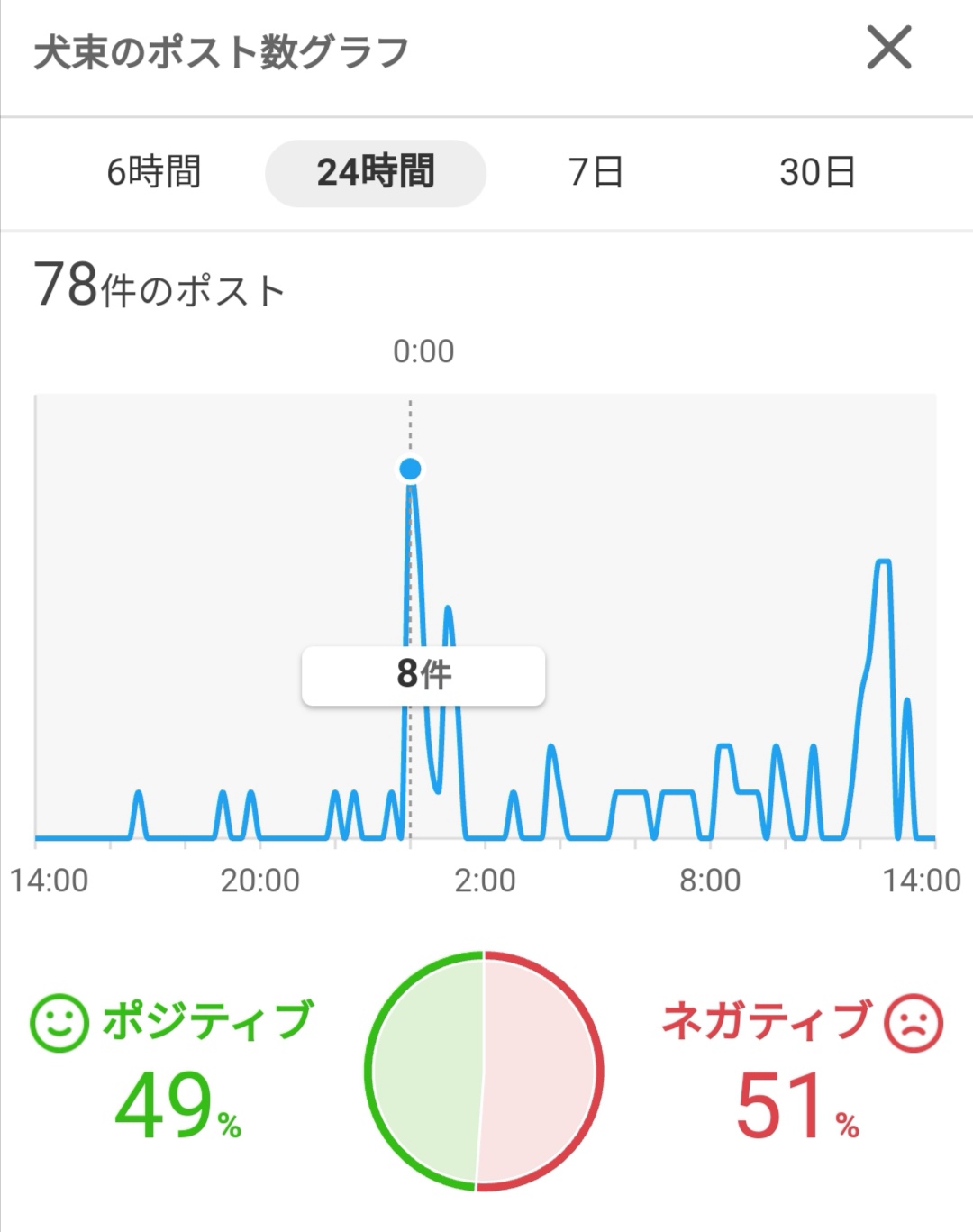Show the 30日 range
973x1232 pixels.
pos(817,172)
